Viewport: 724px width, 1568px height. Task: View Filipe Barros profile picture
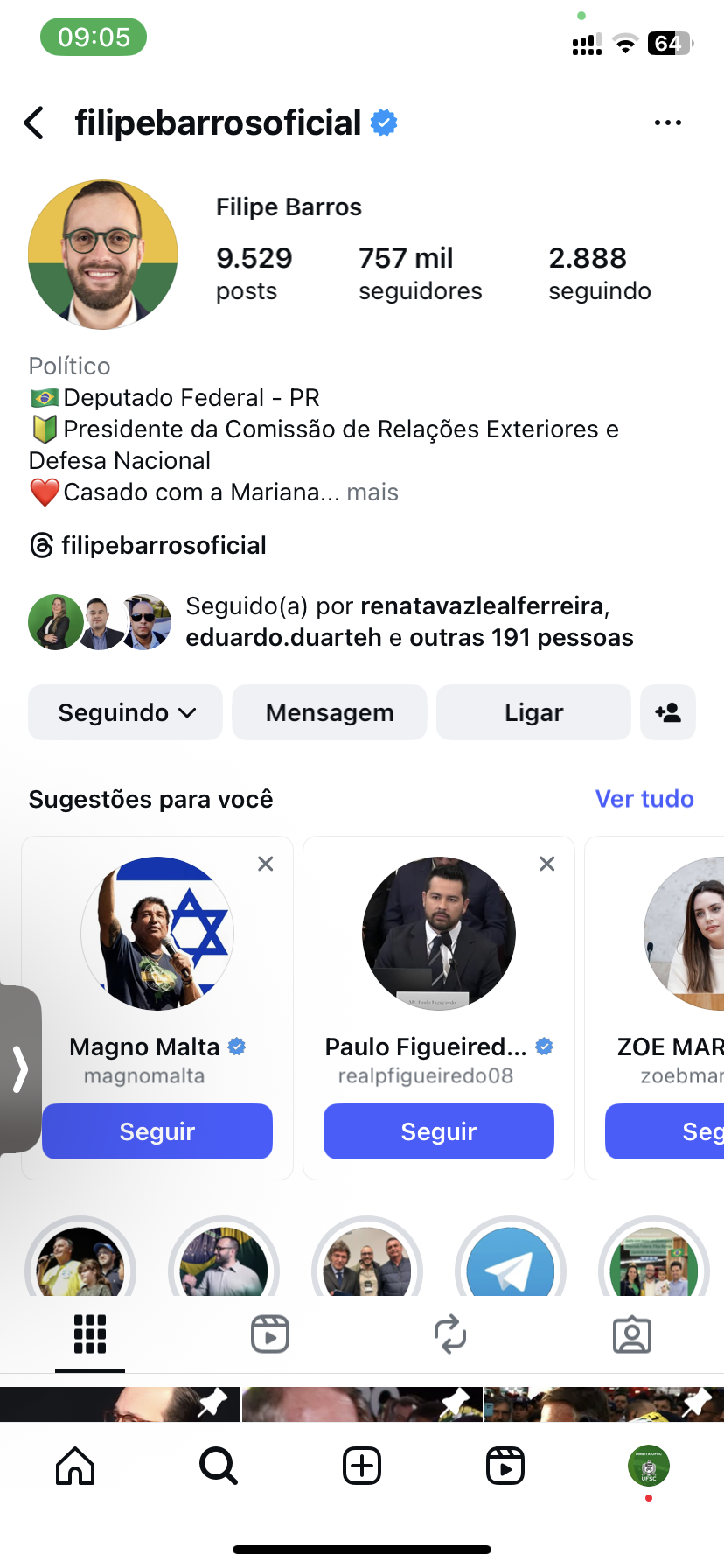103,255
